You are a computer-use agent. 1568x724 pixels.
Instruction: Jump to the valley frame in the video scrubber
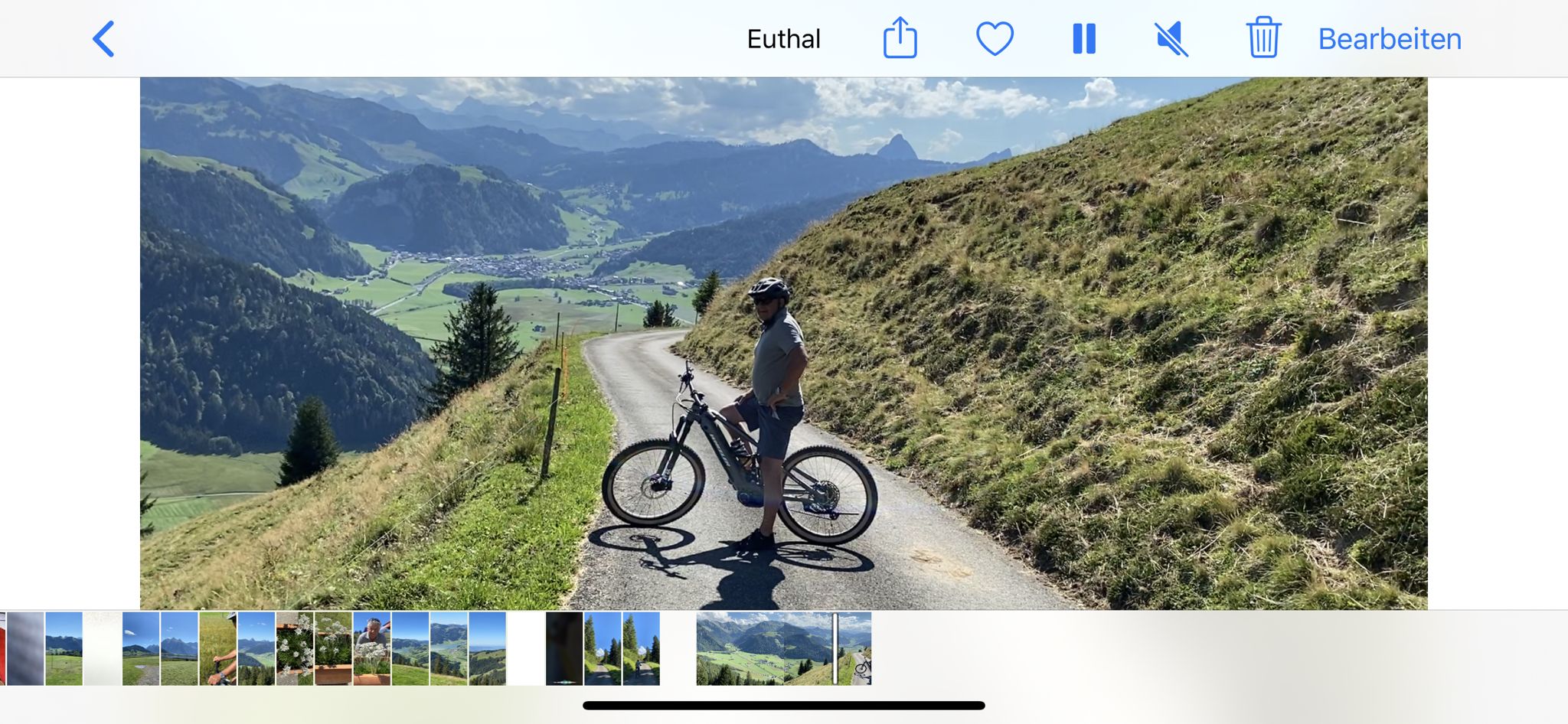point(765,648)
